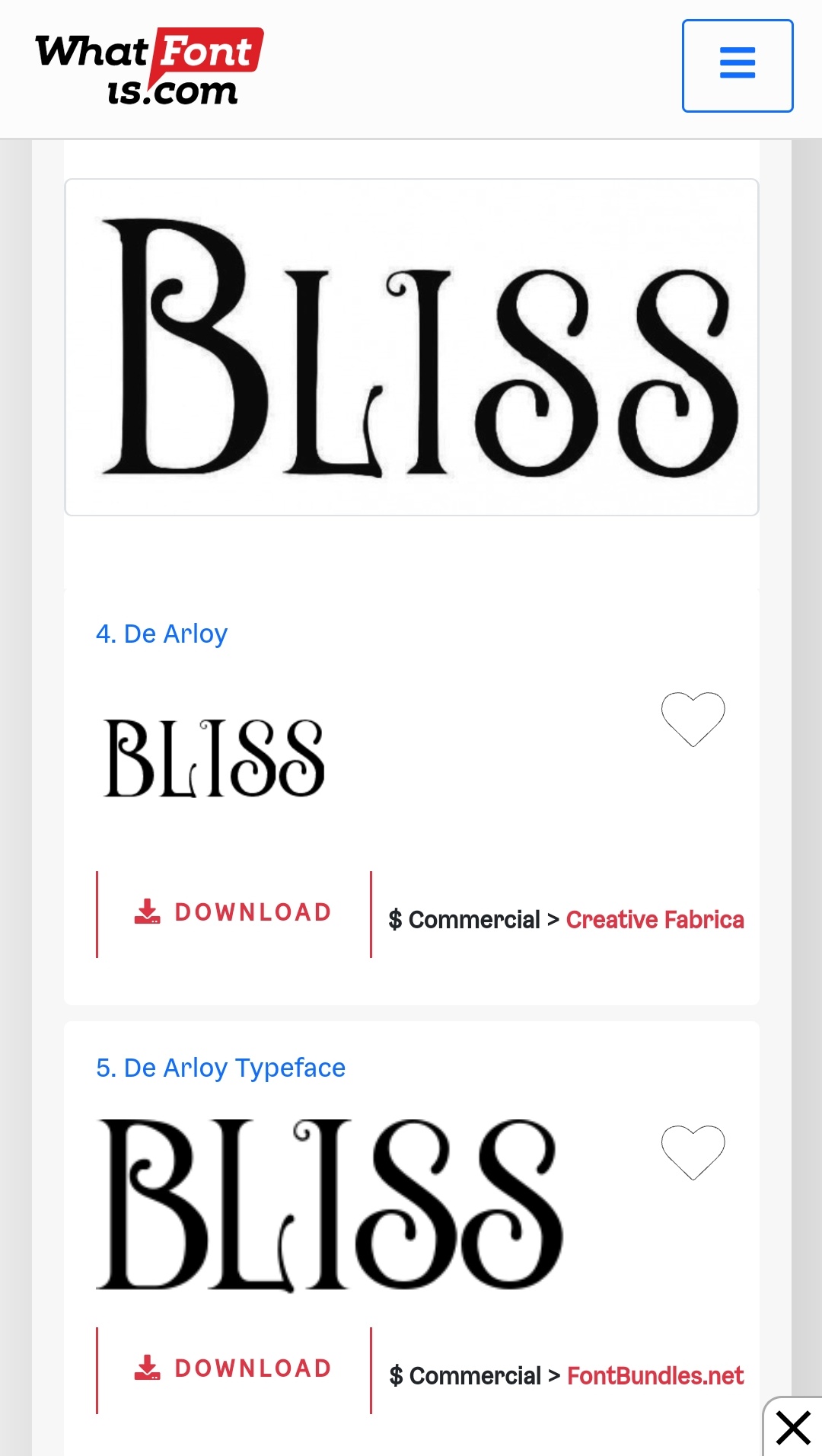
Task: Go to WhatFontIs.com home via logo
Action: point(149,67)
